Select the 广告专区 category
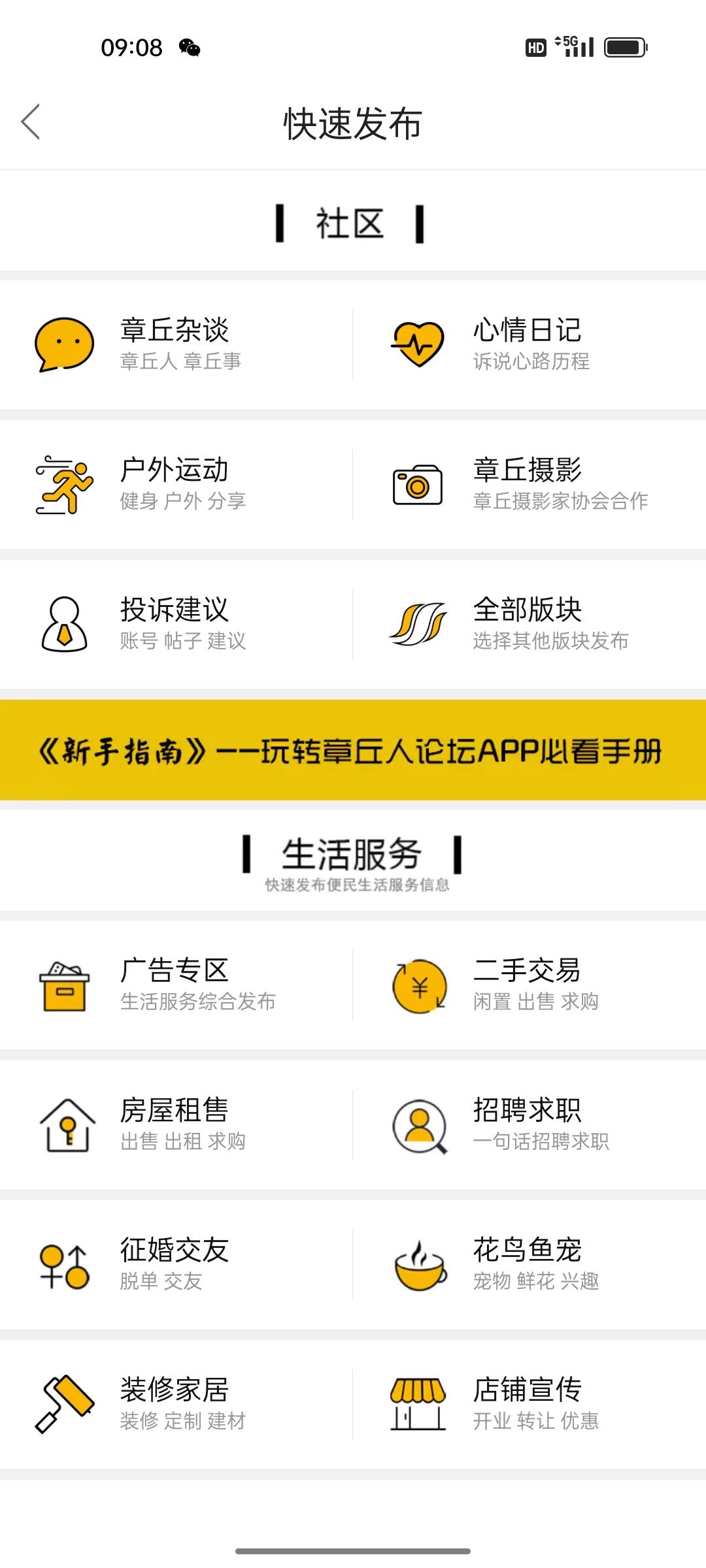The width and height of the screenshot is (706, 1568). (x=176, y=985)
